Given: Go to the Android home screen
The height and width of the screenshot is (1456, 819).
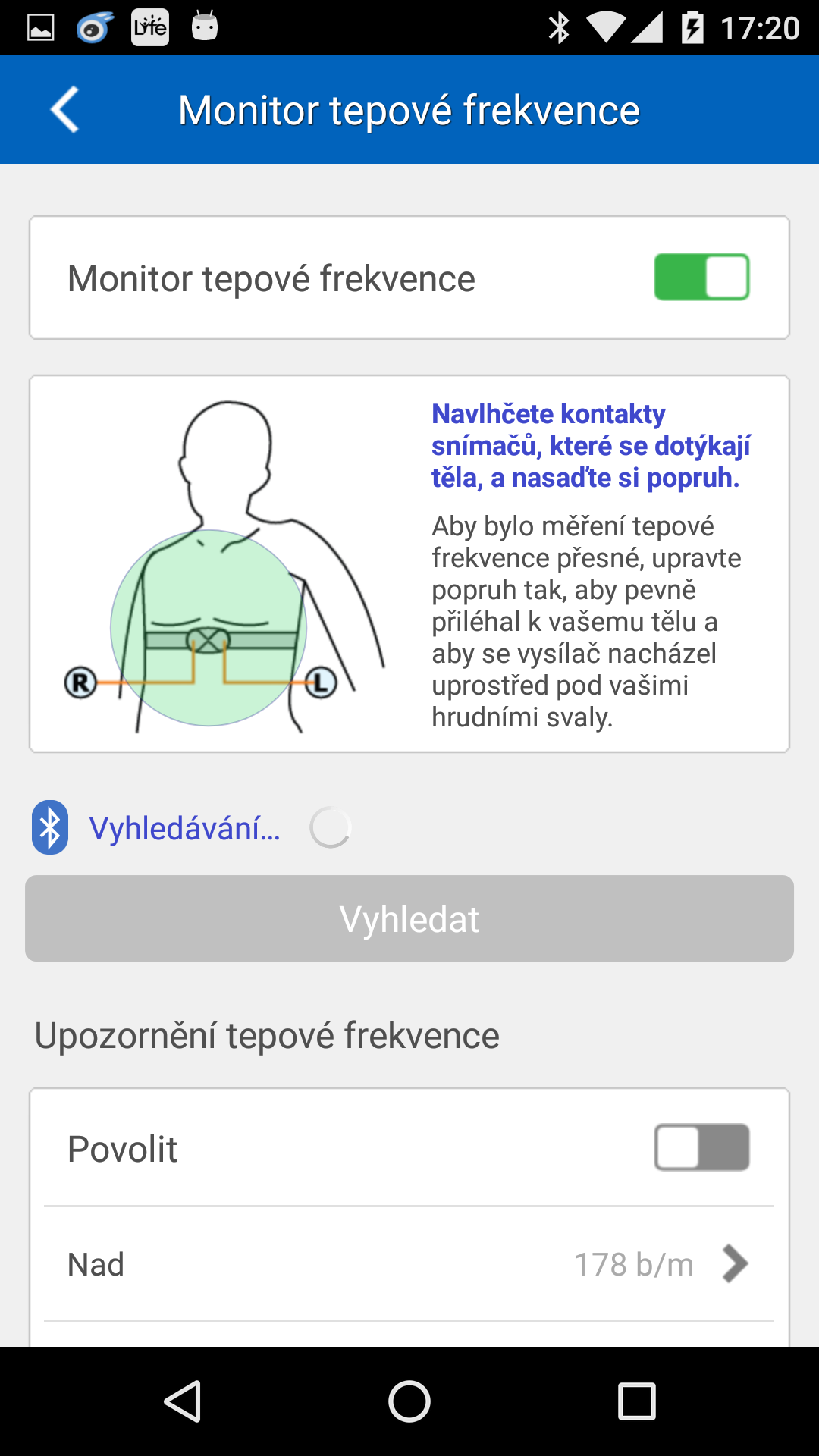Looking at the screenshot, I should click(x=409, y=1401).
